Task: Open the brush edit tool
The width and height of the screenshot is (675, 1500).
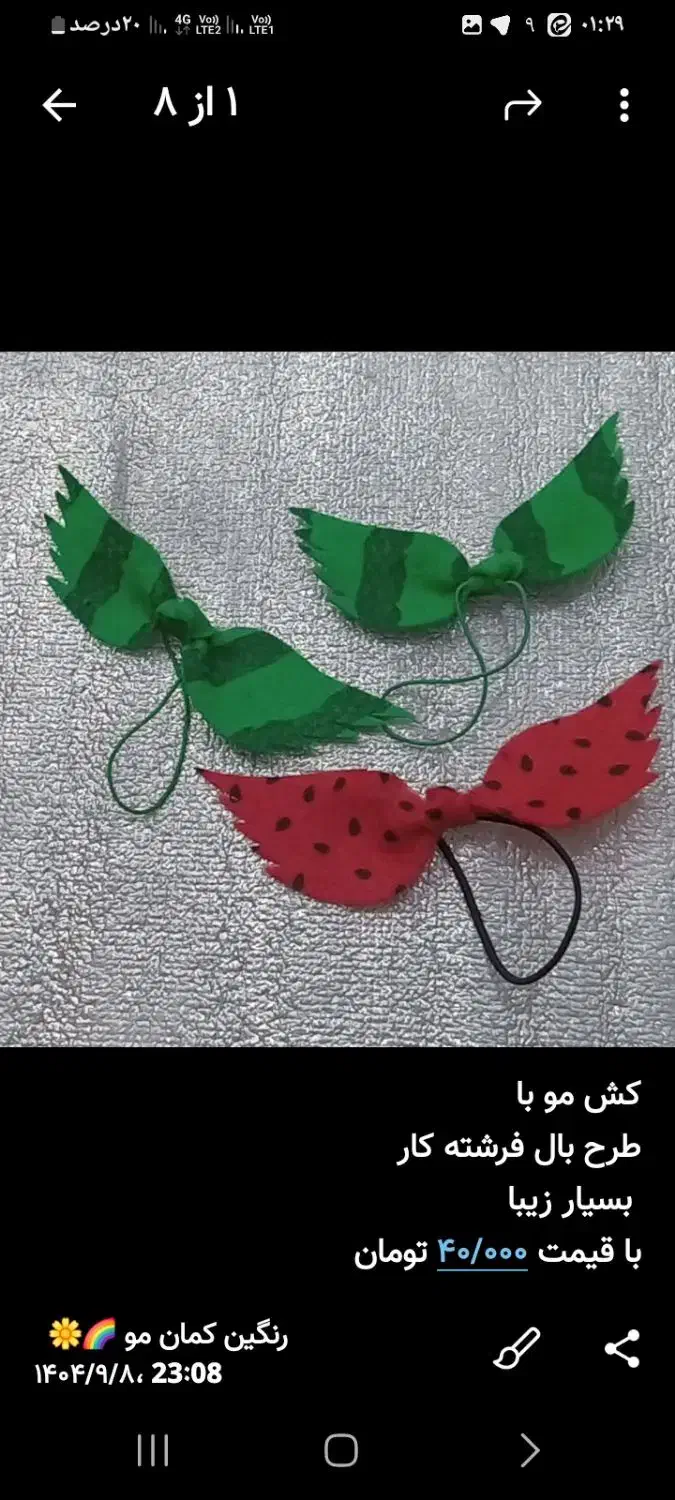Action: (518, 1350)
